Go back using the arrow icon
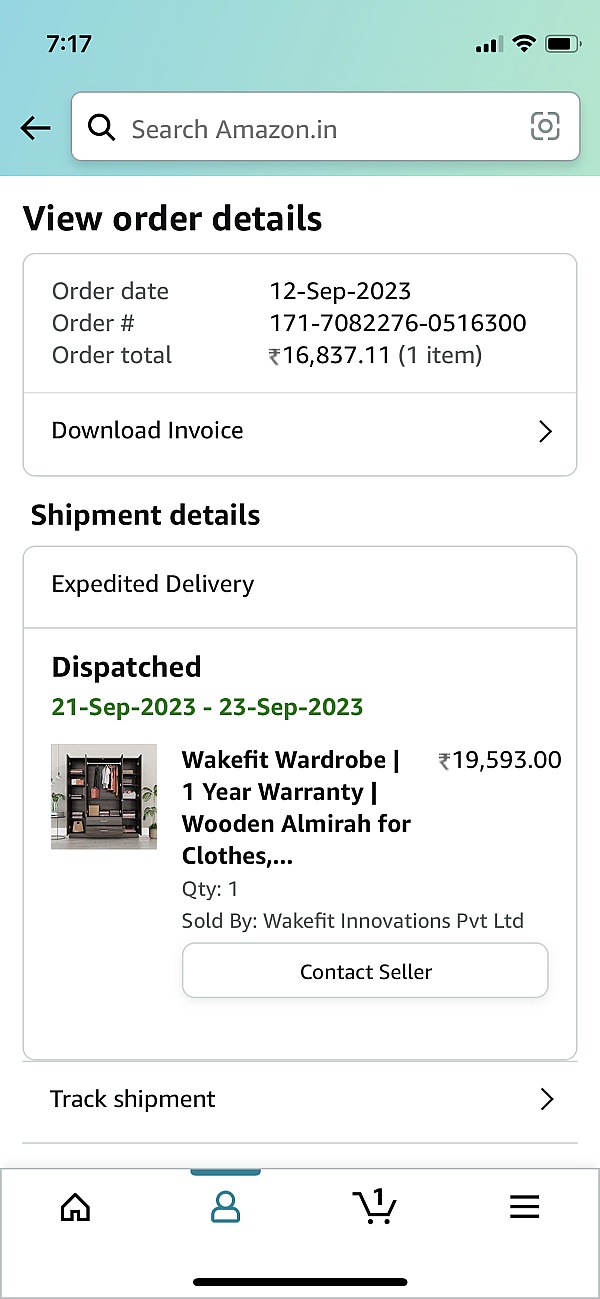Viewport: 600px width, 1299px height. coord(35,128)
